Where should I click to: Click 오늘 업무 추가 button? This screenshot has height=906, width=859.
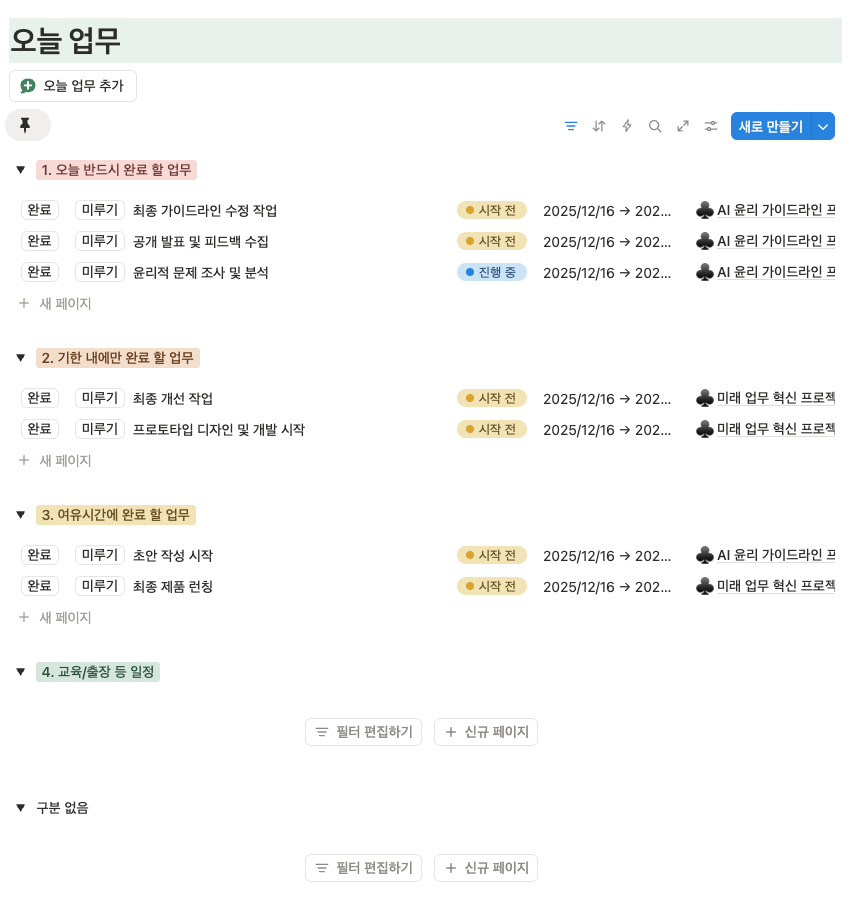click(73, 86)
